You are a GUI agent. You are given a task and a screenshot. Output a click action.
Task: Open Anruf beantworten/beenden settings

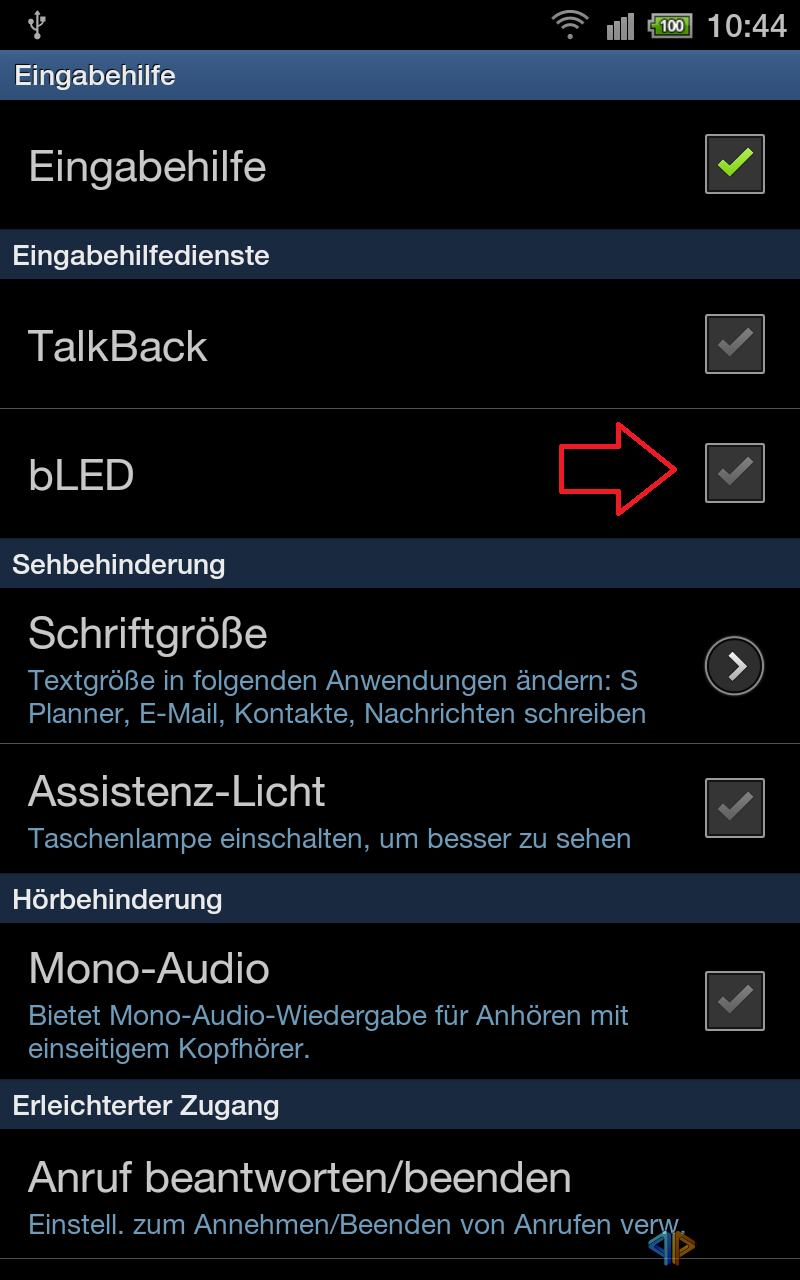(400, 1195)
